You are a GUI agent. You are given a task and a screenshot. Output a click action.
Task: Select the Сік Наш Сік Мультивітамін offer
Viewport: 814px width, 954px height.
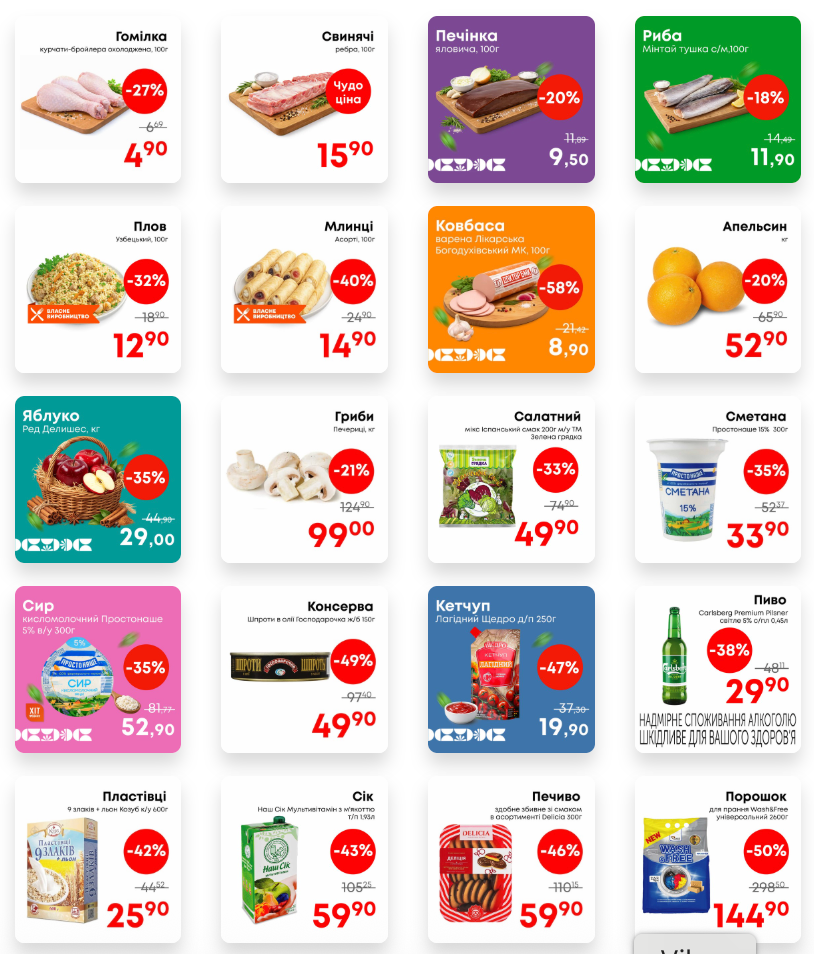pos(304,860)
